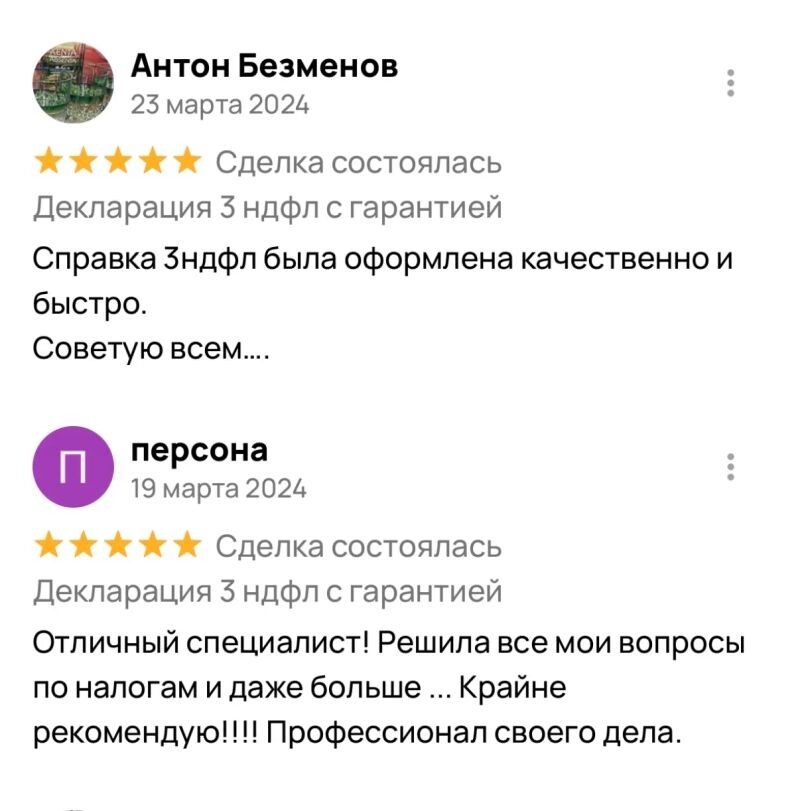800x811 pixels.
Task: Open the overflow menu on Антон Безменов's review
Action: tap(732, 83)
